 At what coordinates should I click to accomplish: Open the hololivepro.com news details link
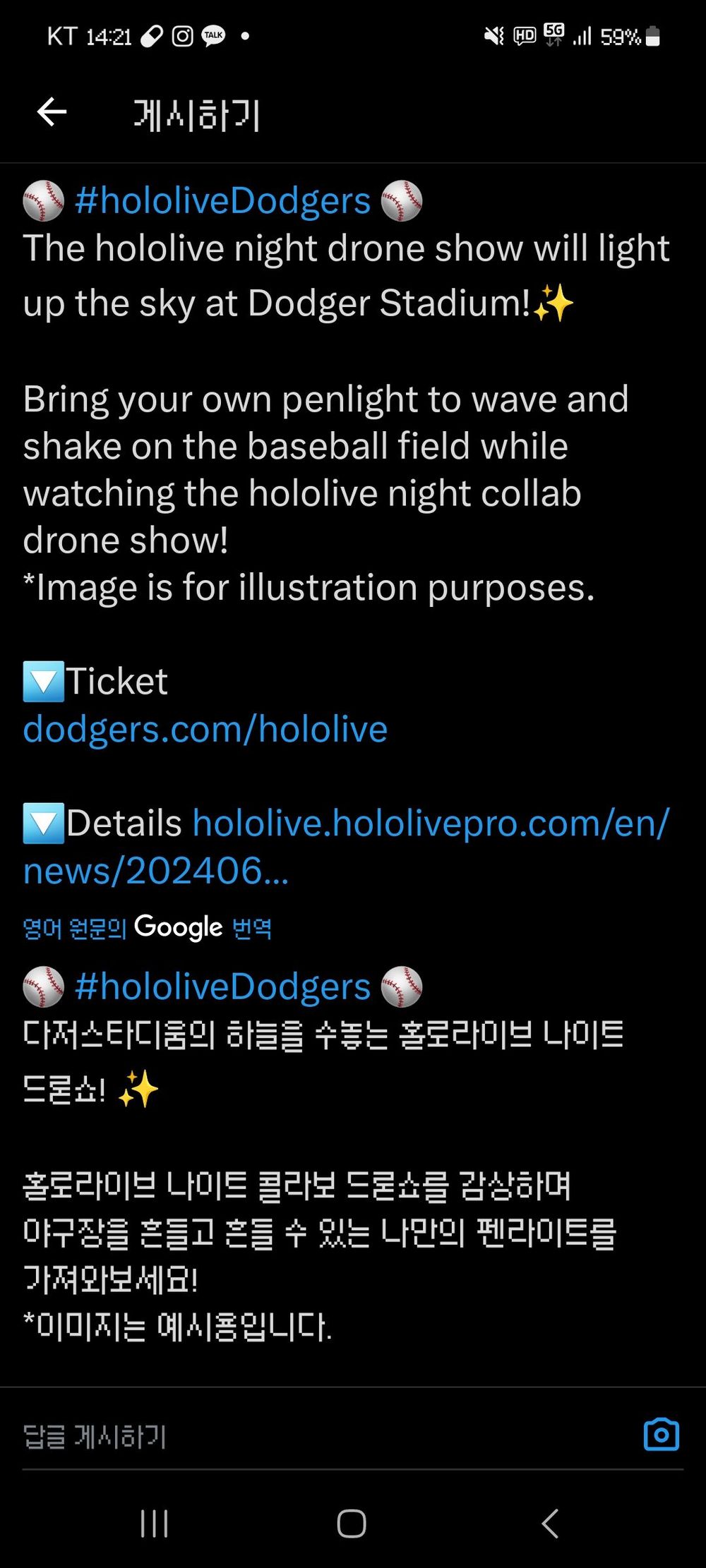tap(431, 824)
